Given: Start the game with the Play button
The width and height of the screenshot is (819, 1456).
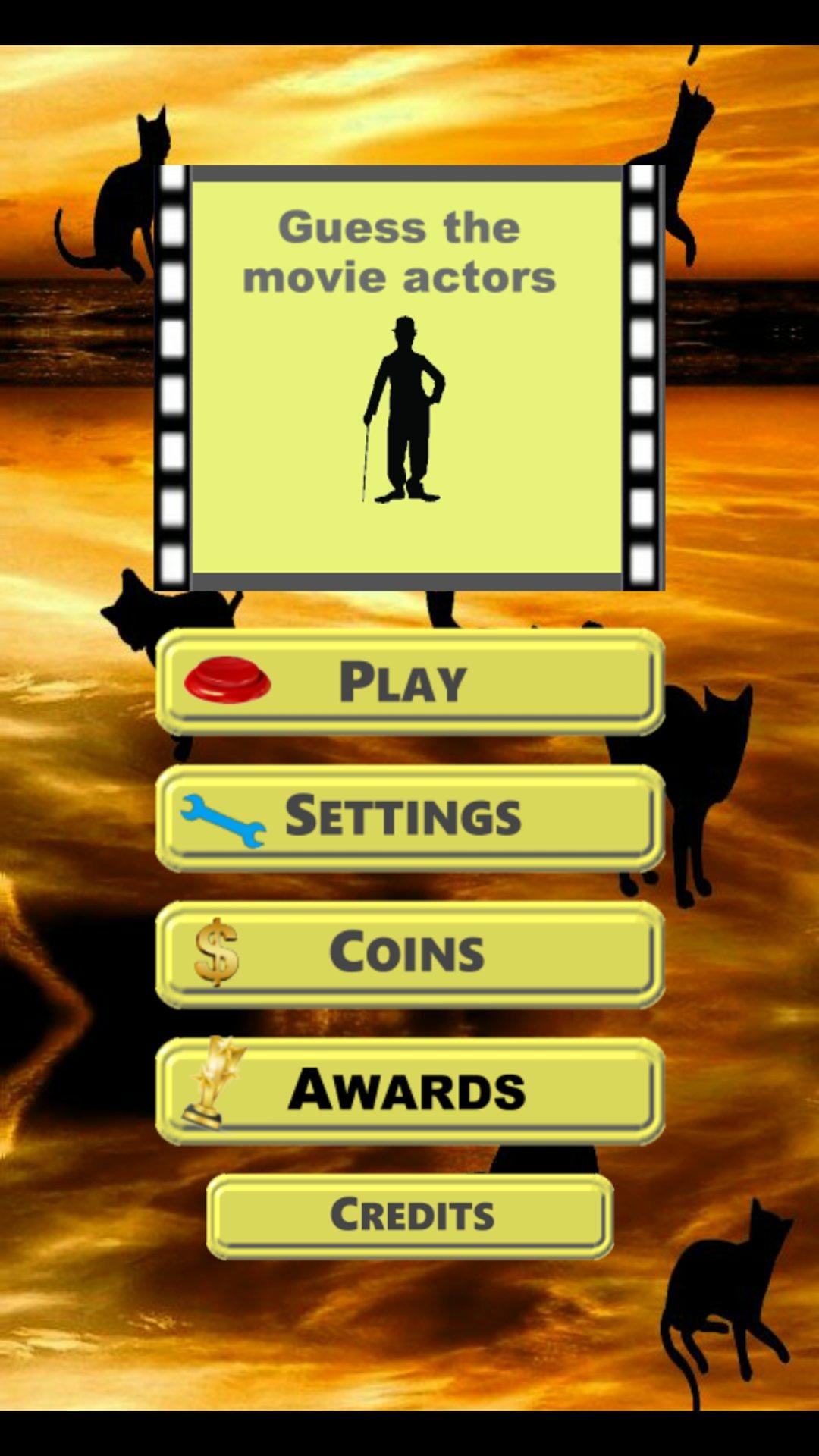Looking at the screenshot, I should 409,681.
